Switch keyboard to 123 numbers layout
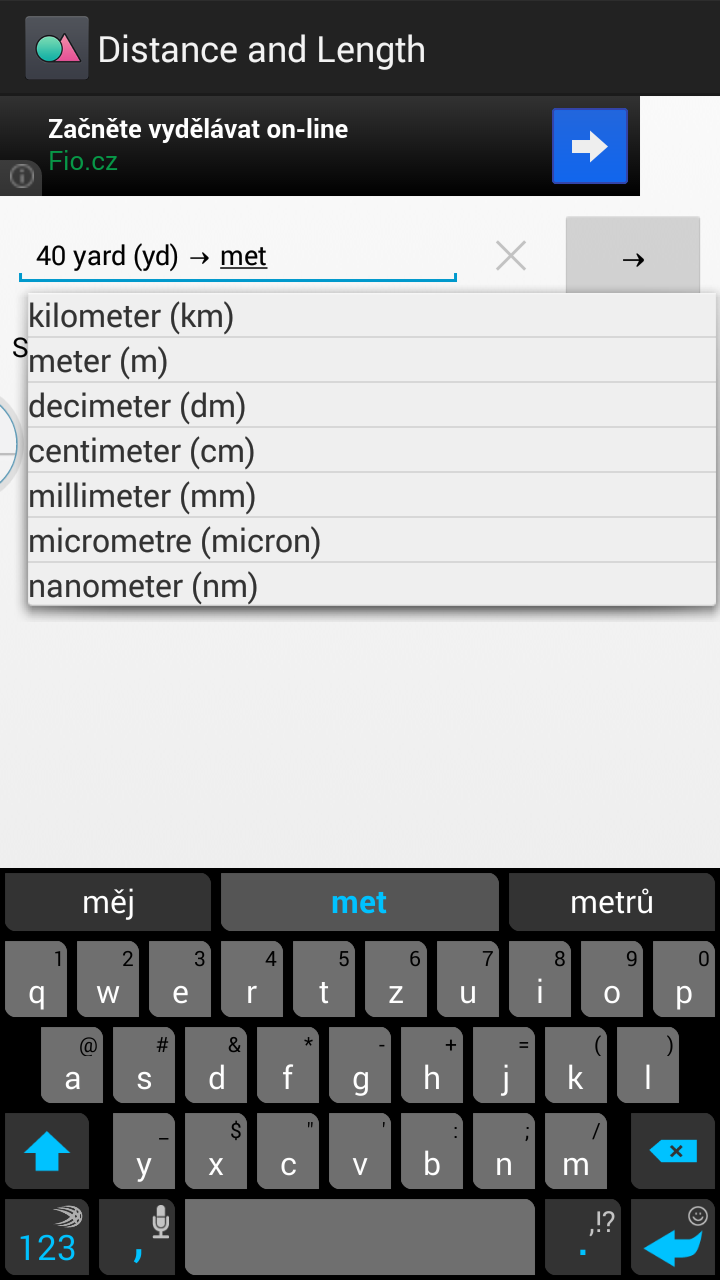Screen dimensions: 720x1280 (47, 1237)
